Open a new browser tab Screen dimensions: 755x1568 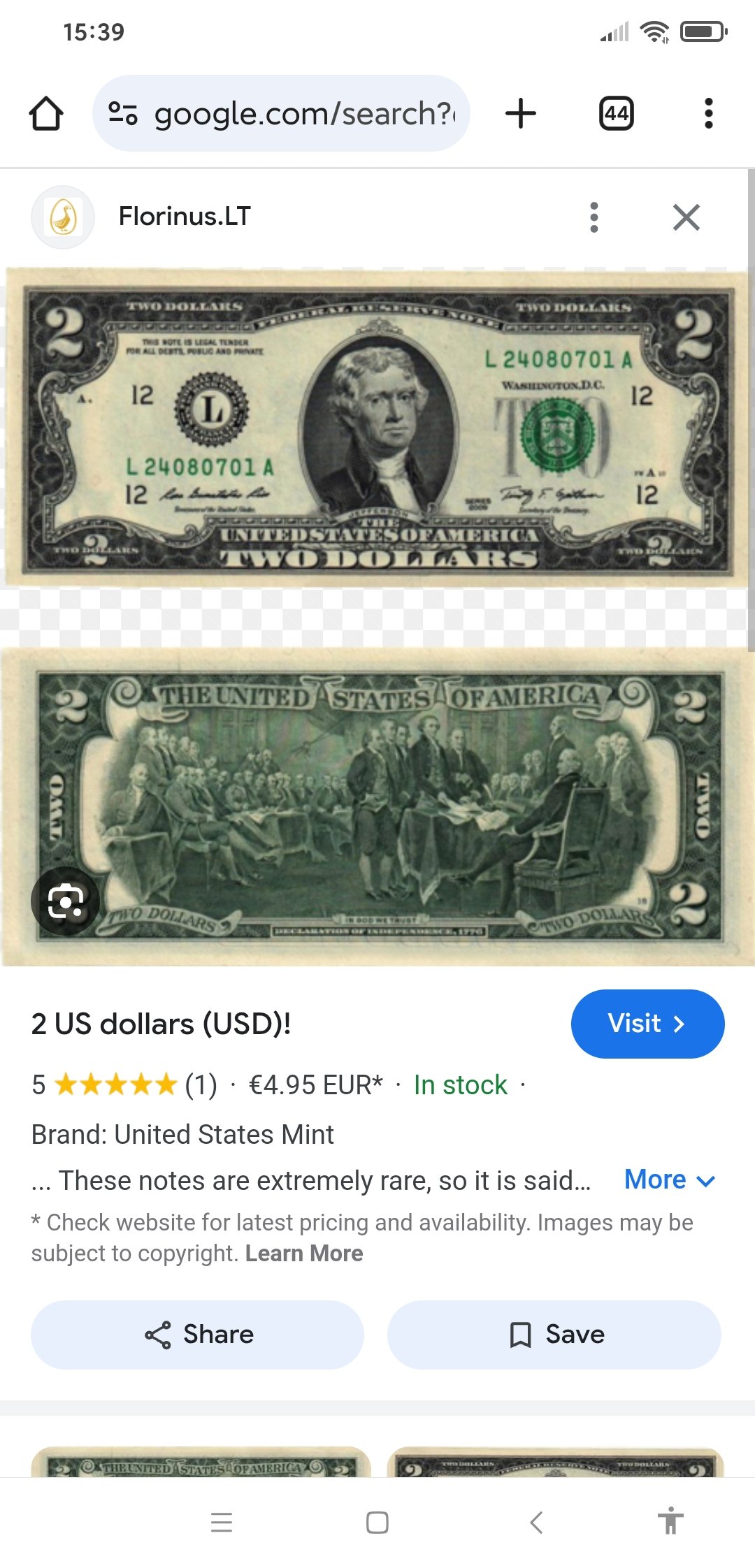tap(521, 113)
